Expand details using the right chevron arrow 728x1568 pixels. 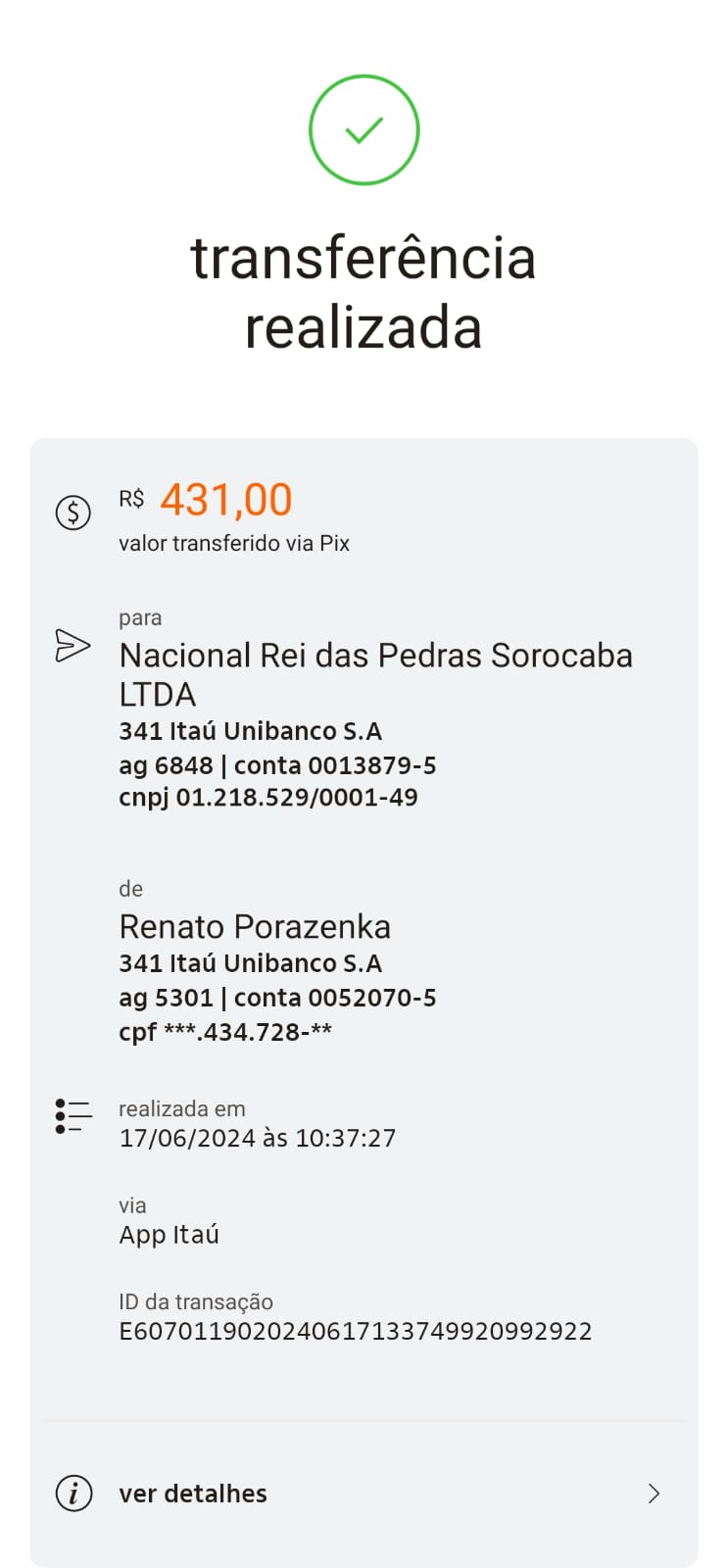[653, 1494]
